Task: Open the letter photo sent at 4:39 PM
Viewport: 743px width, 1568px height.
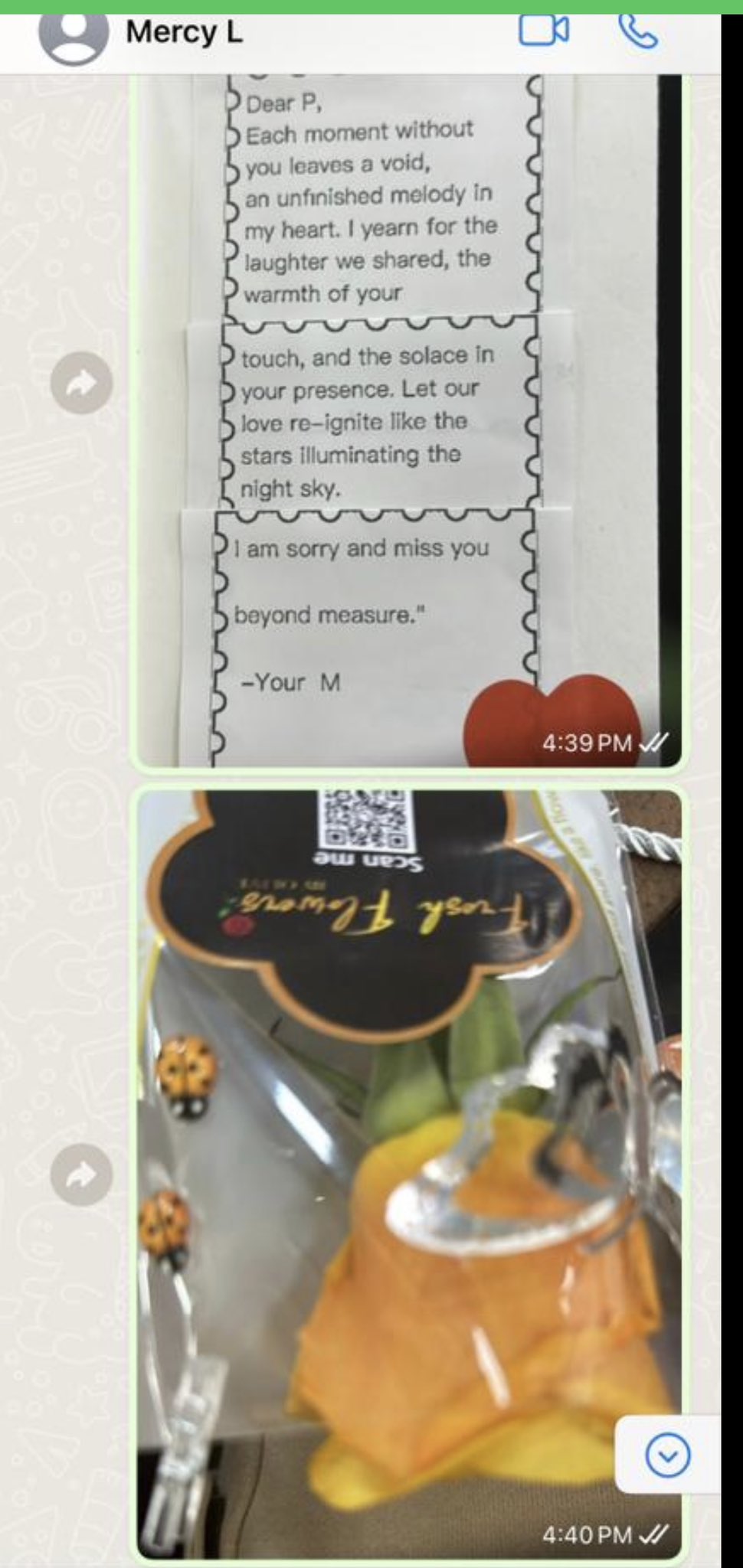Action: tap(406, 421)
